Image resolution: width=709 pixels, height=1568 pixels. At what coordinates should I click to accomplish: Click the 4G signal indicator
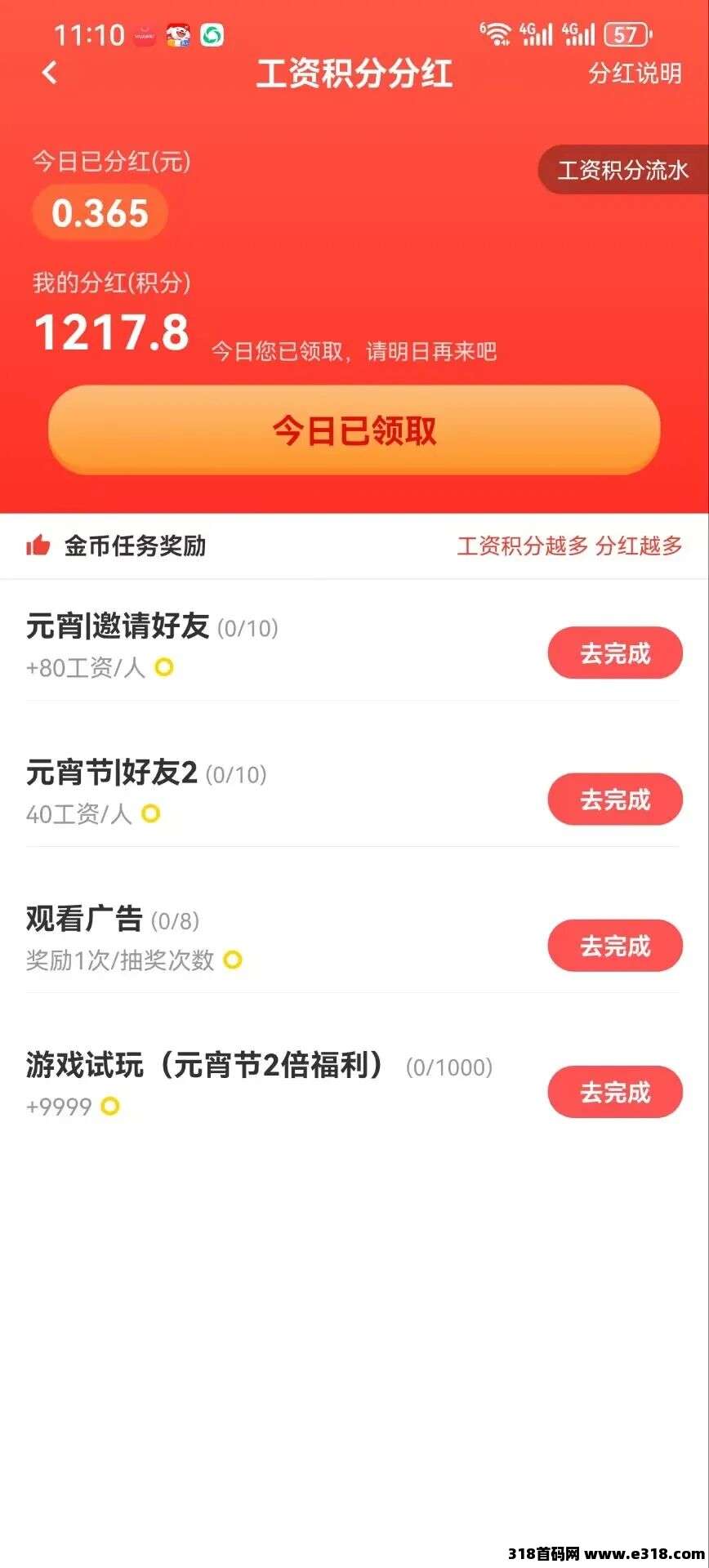534,34
